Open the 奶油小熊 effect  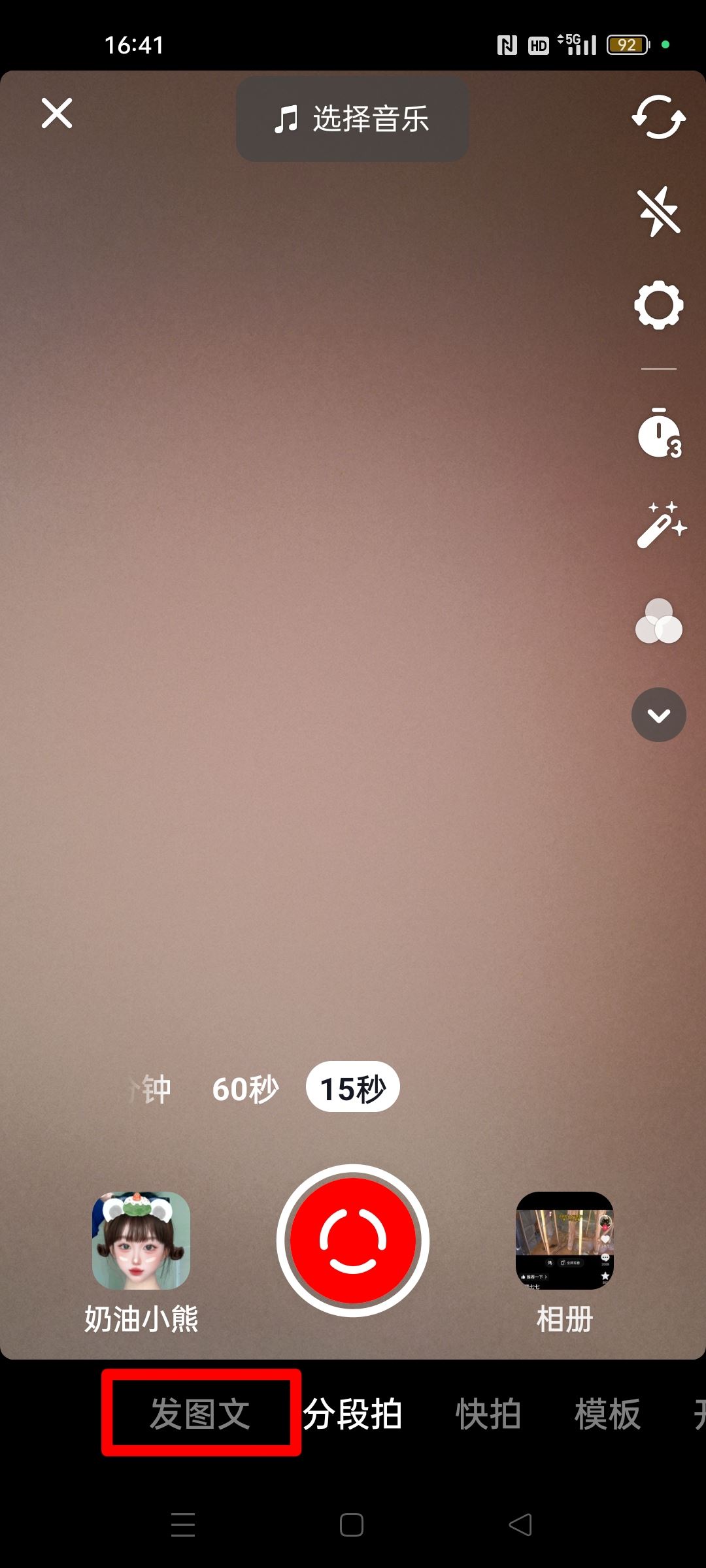[x=141, y=1241]
